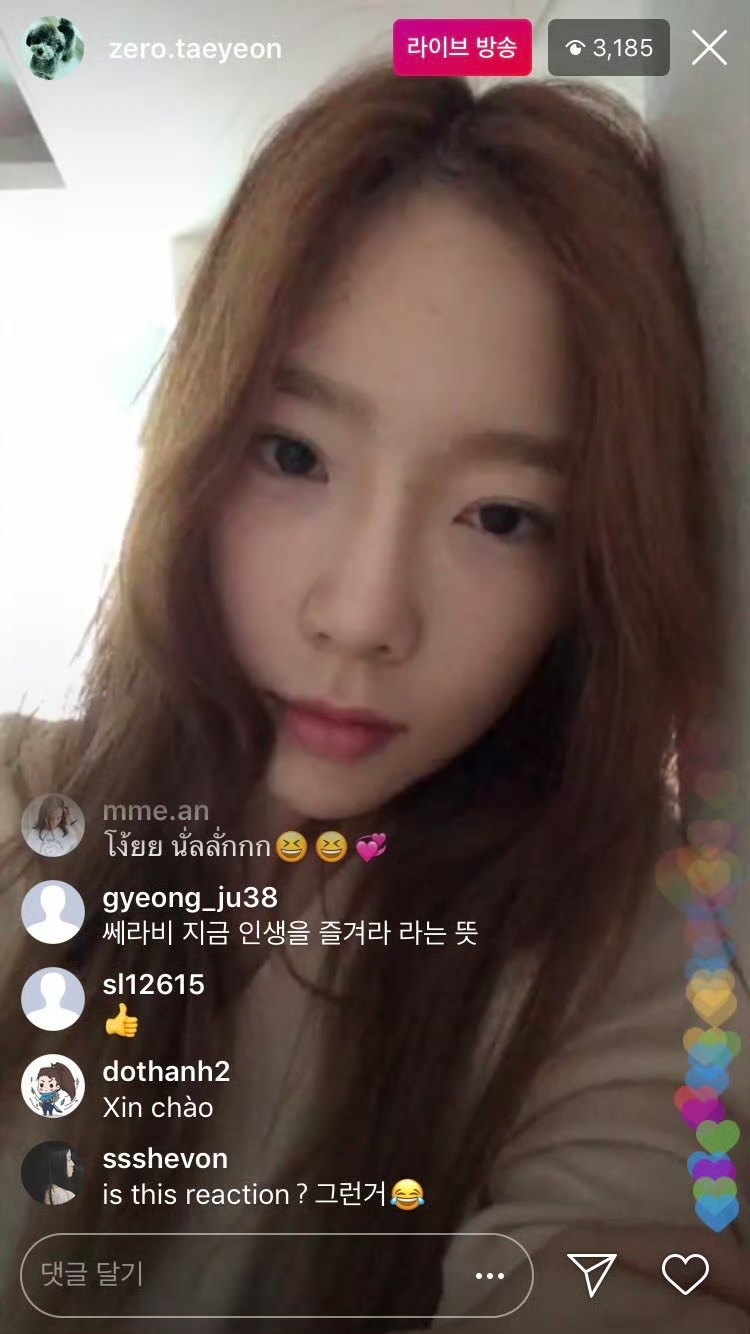Open ssshevon's profile from comment

point(52,1173)
